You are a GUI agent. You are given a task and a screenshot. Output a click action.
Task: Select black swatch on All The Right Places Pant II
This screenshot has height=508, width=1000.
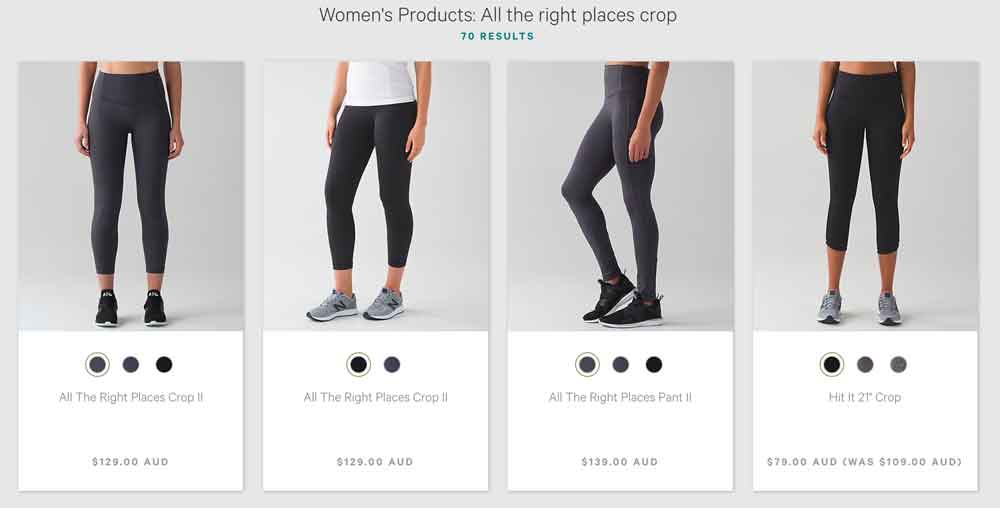[x=654, y=364]
